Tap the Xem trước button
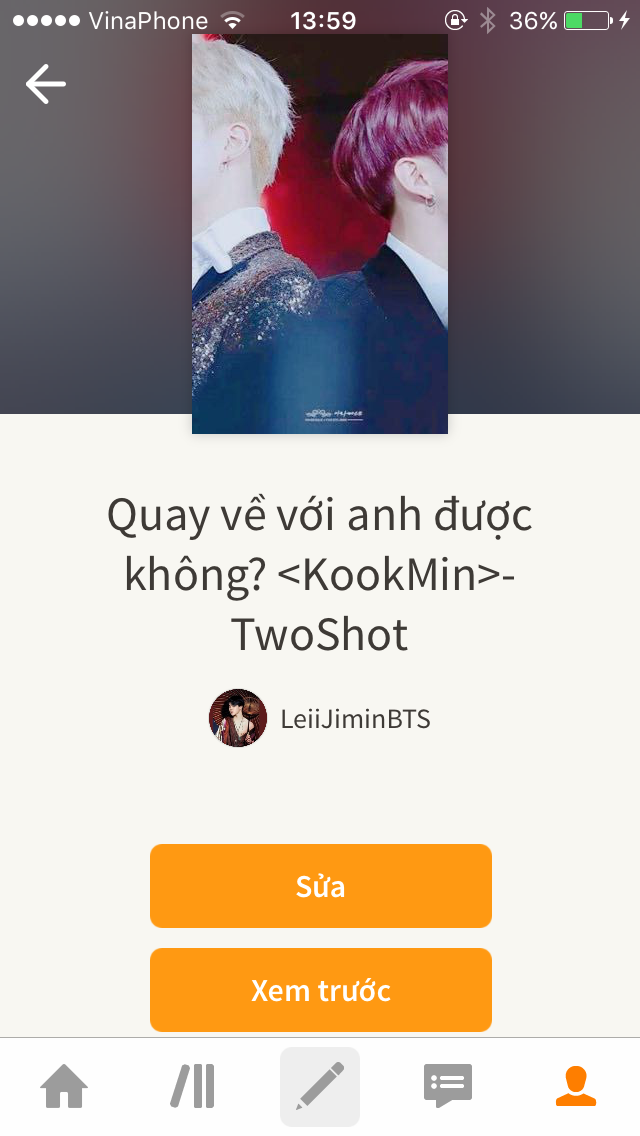Viewport: 640px width, 1136px height. [320, 990]
